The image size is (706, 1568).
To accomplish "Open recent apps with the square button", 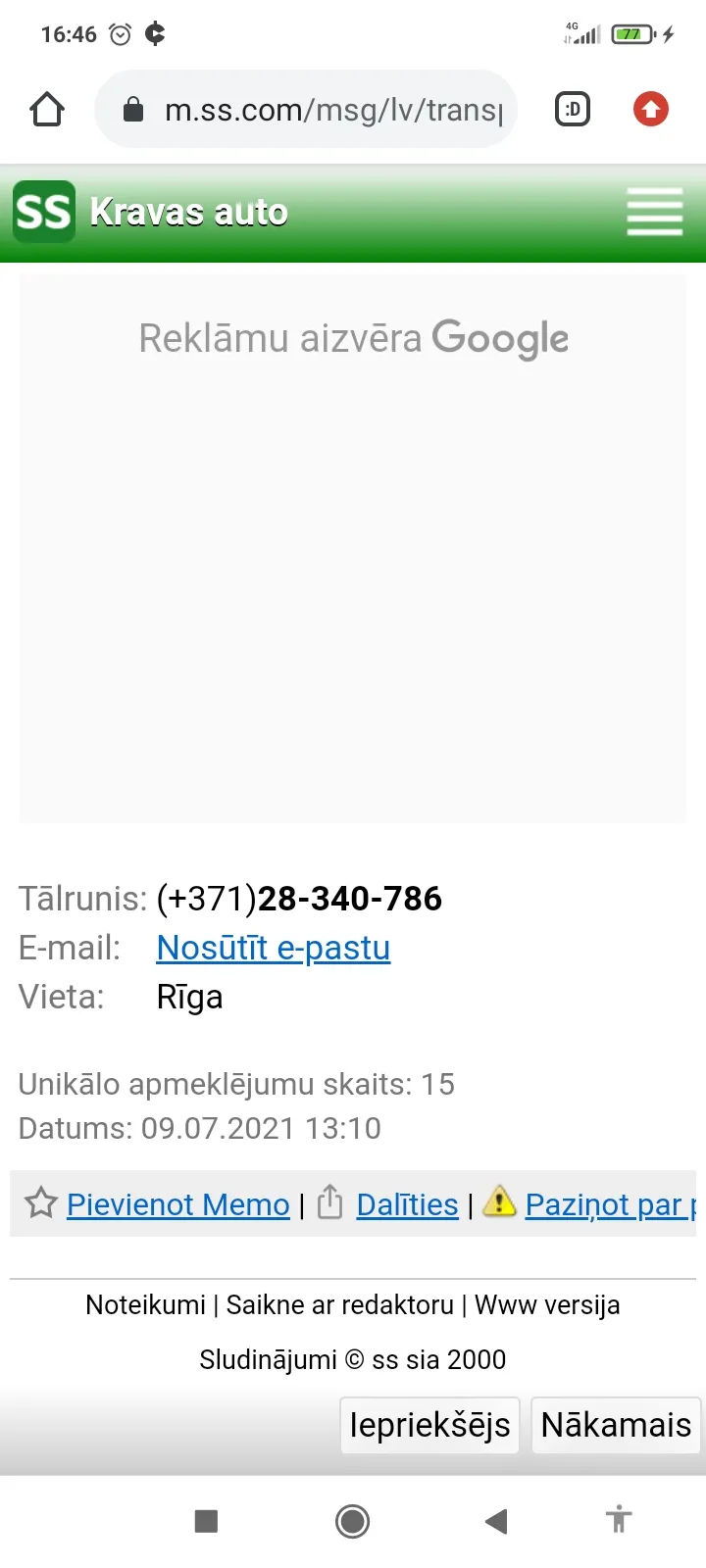I will (206, 1521).
